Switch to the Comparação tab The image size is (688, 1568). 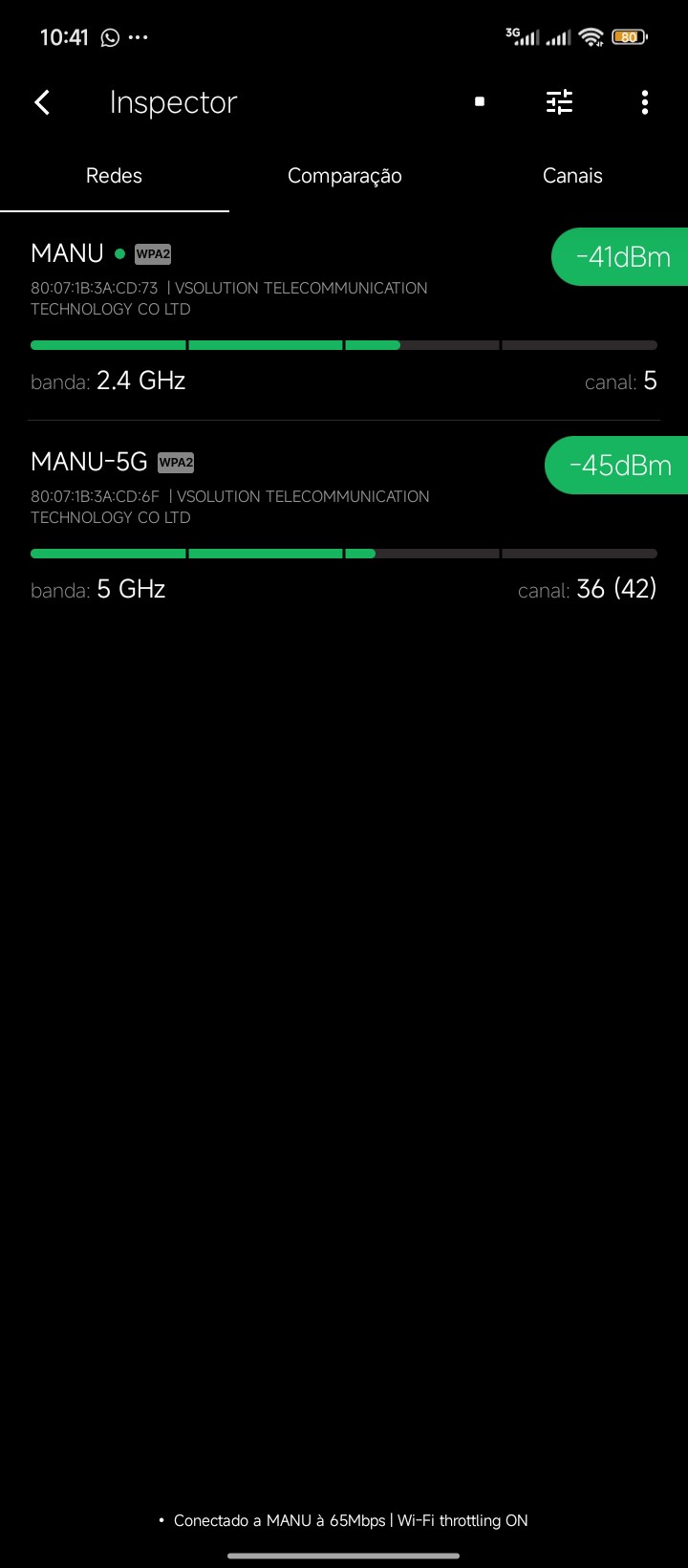pos(344,176)
